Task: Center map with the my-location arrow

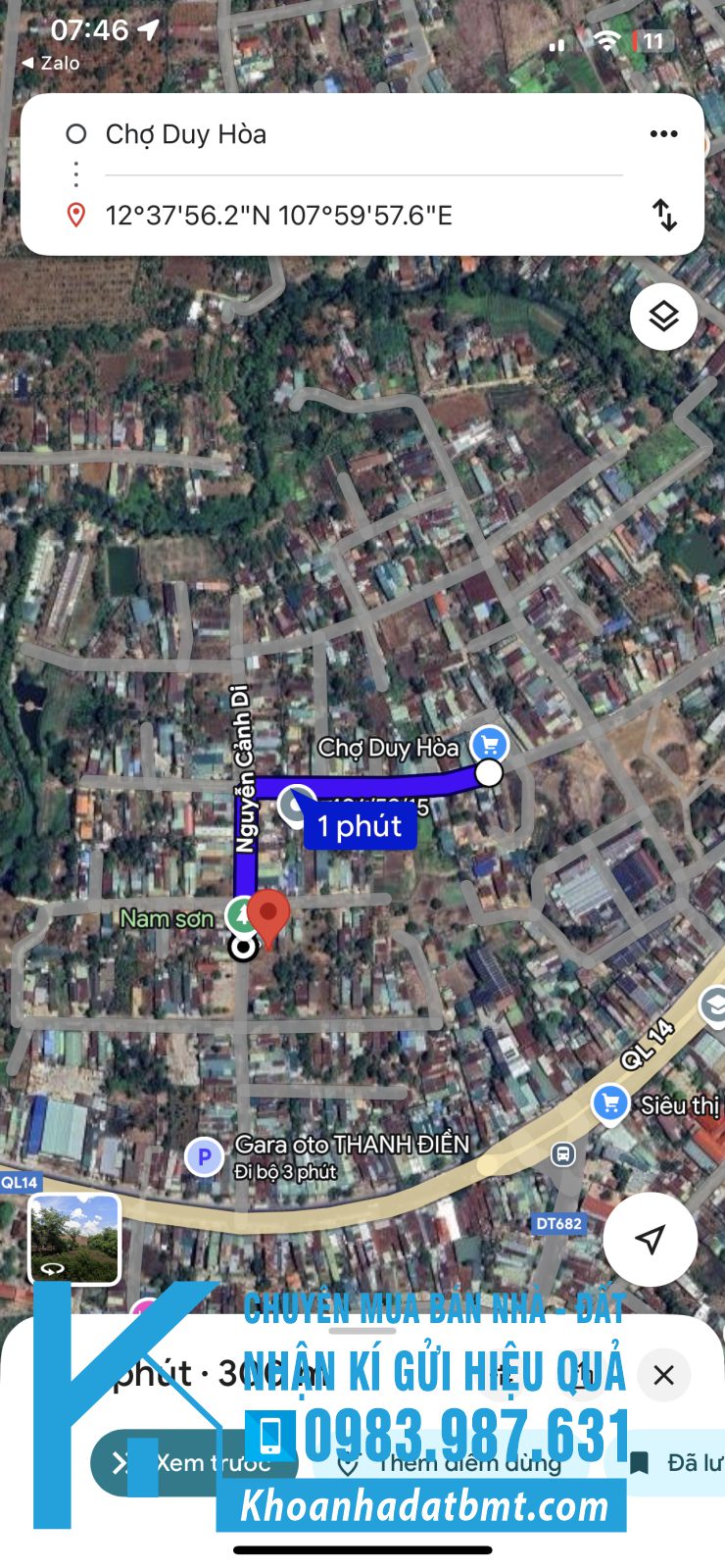Action: (651, 1239)
